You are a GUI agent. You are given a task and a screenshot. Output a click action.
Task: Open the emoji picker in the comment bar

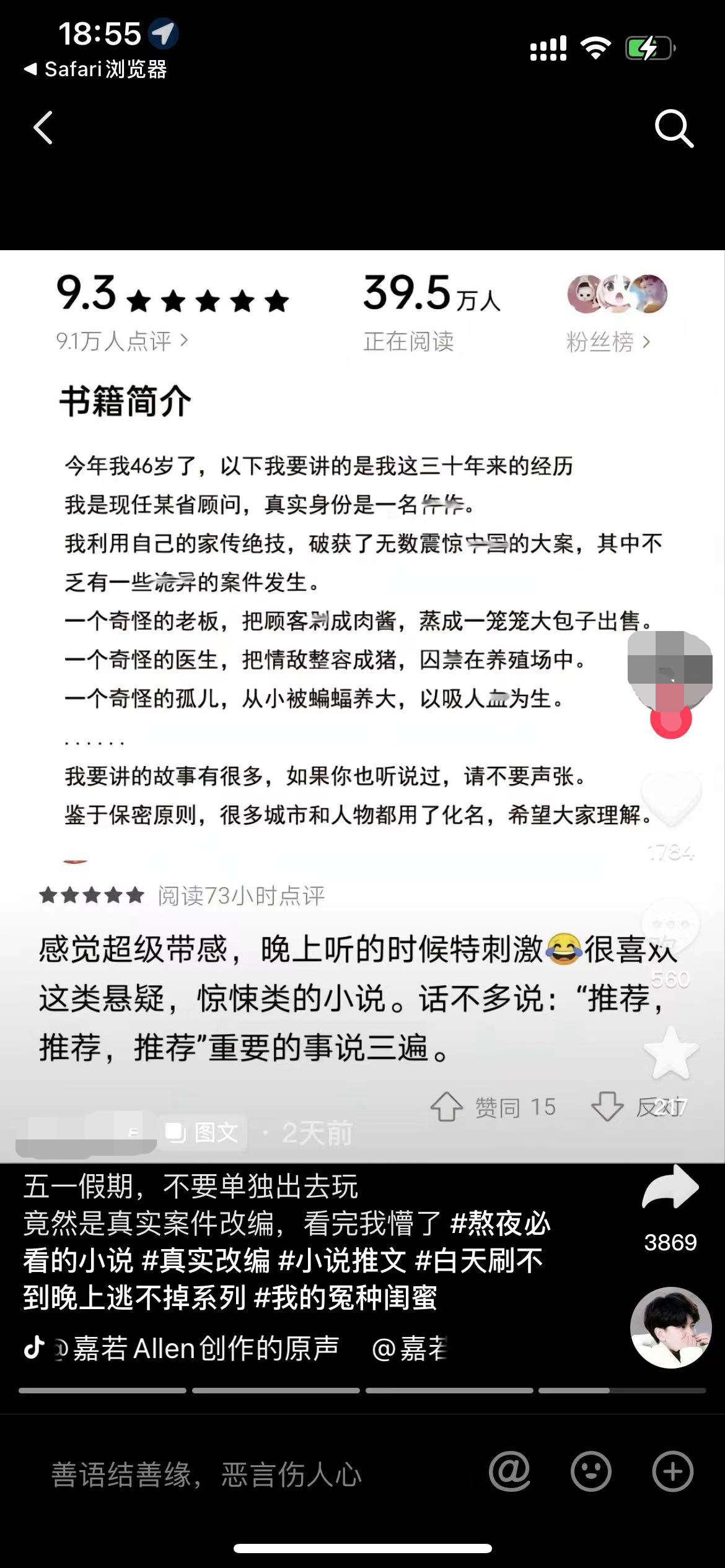(591, 1471)
